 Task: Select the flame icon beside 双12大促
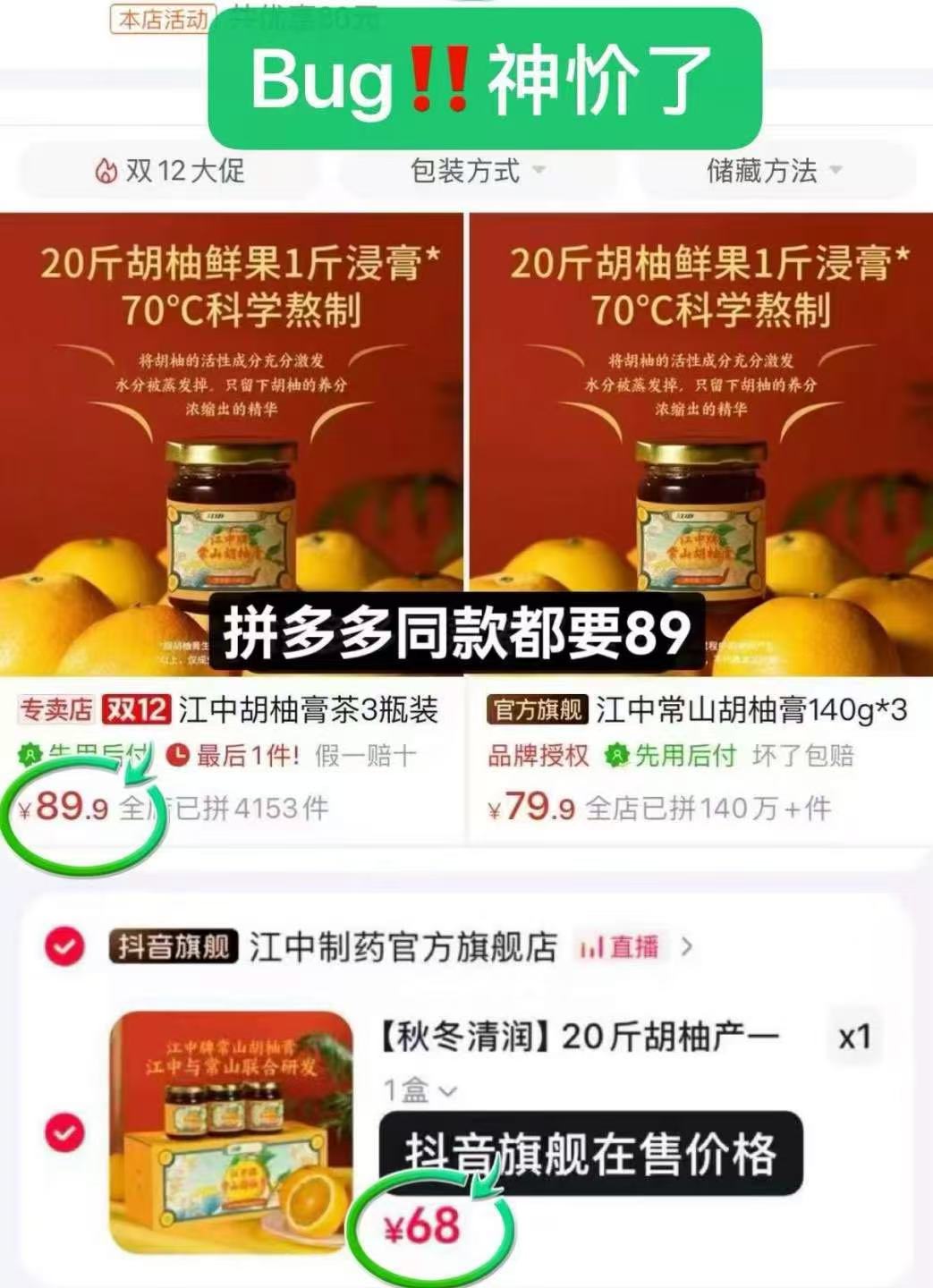(106, 174)
